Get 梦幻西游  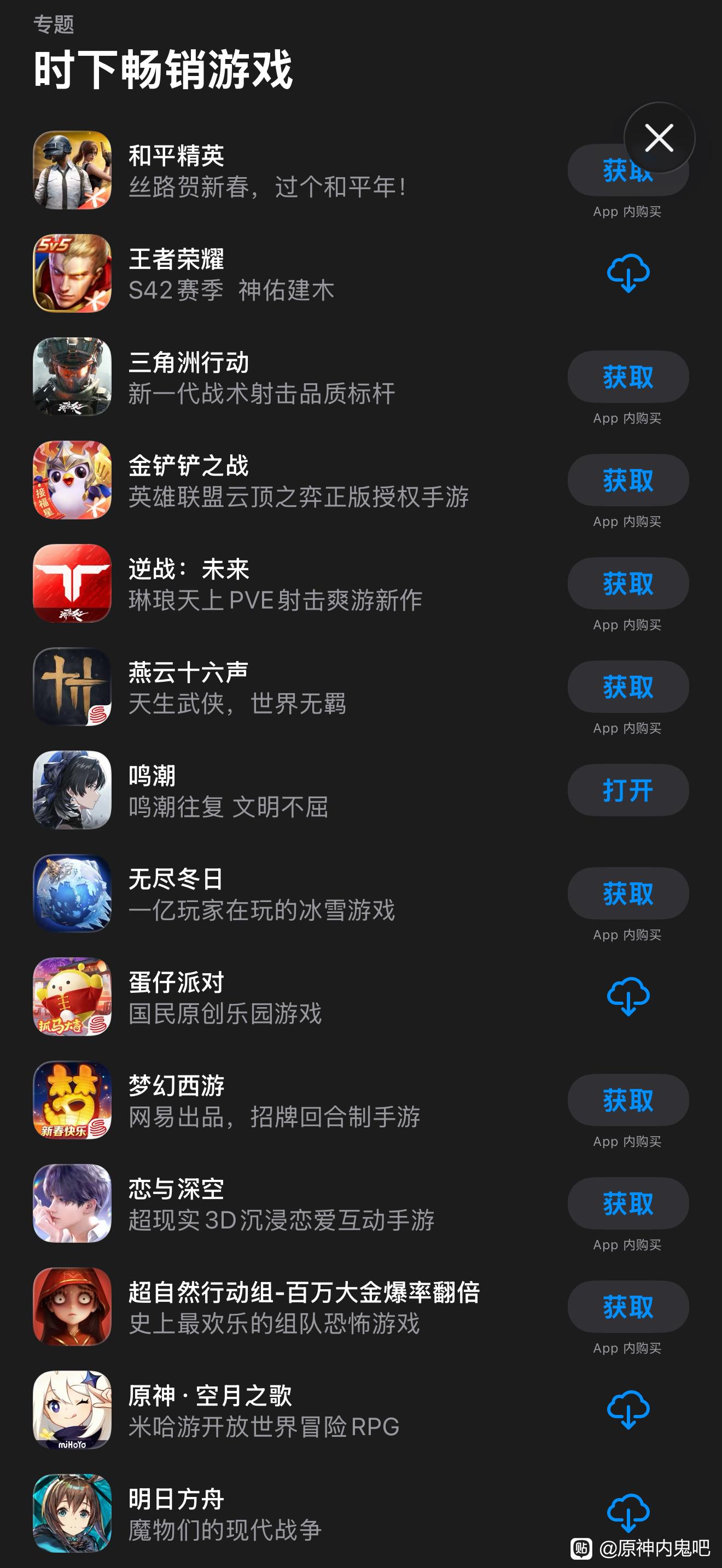[x=627, y=1100]
